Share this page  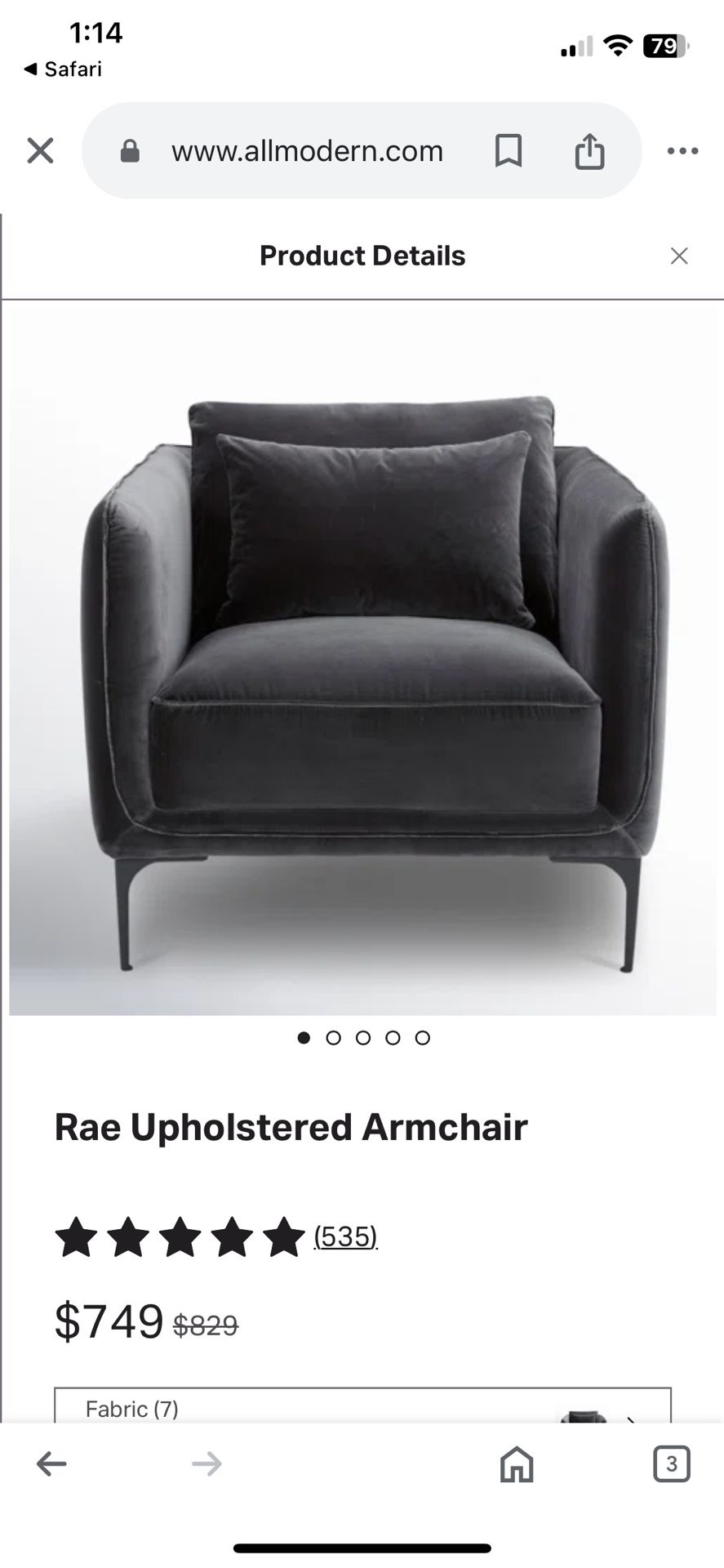589,151
